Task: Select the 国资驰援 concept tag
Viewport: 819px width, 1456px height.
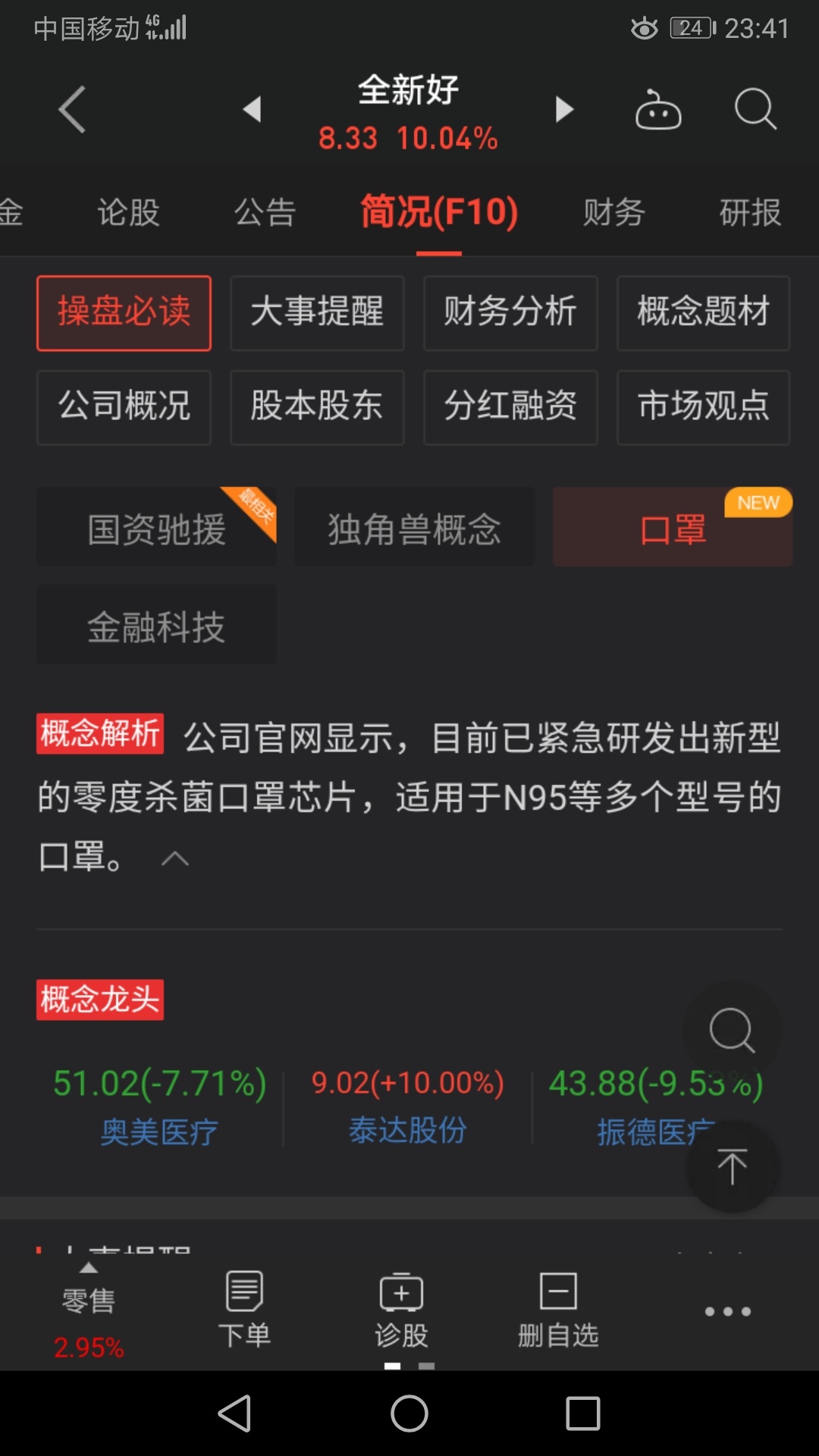Action: (x=155, y=527)
